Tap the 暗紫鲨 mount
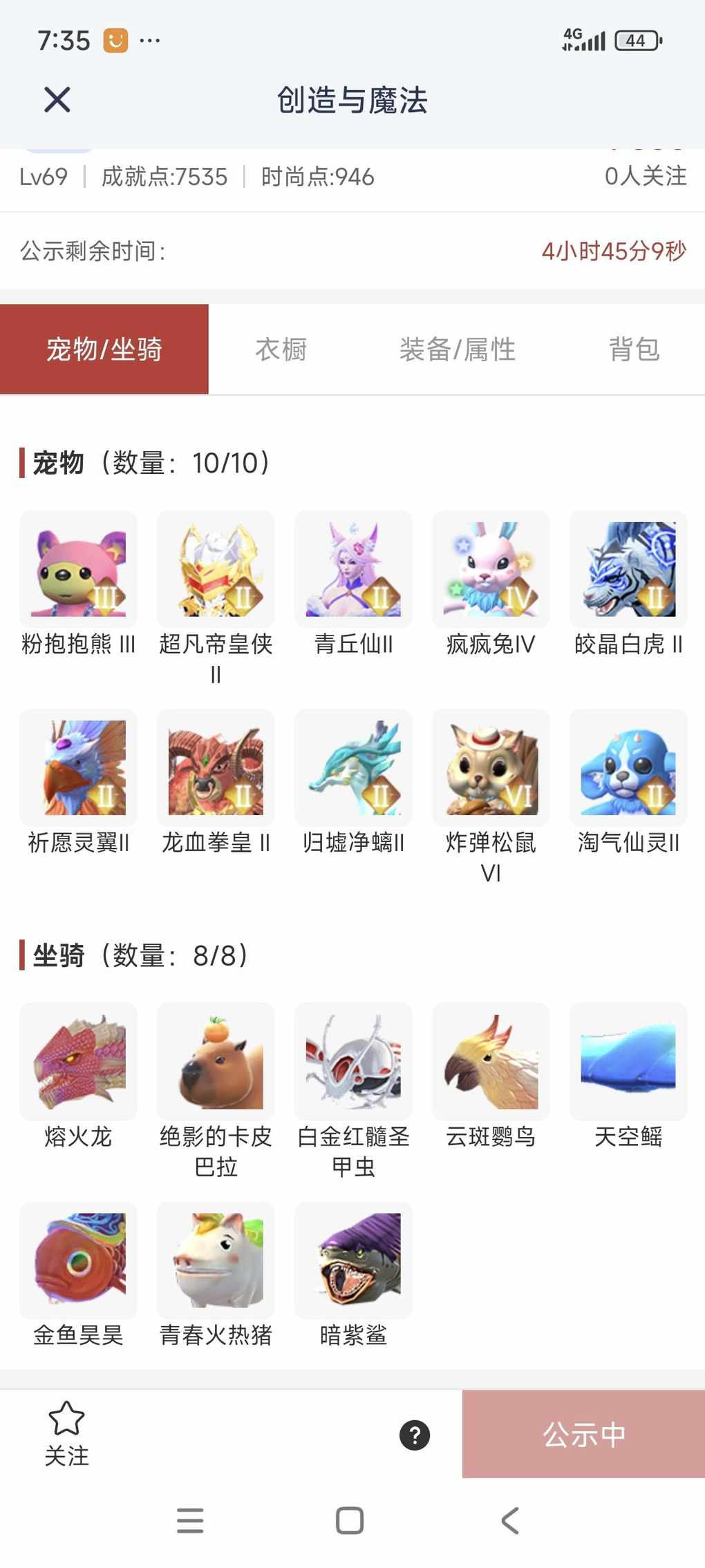 353,1261
